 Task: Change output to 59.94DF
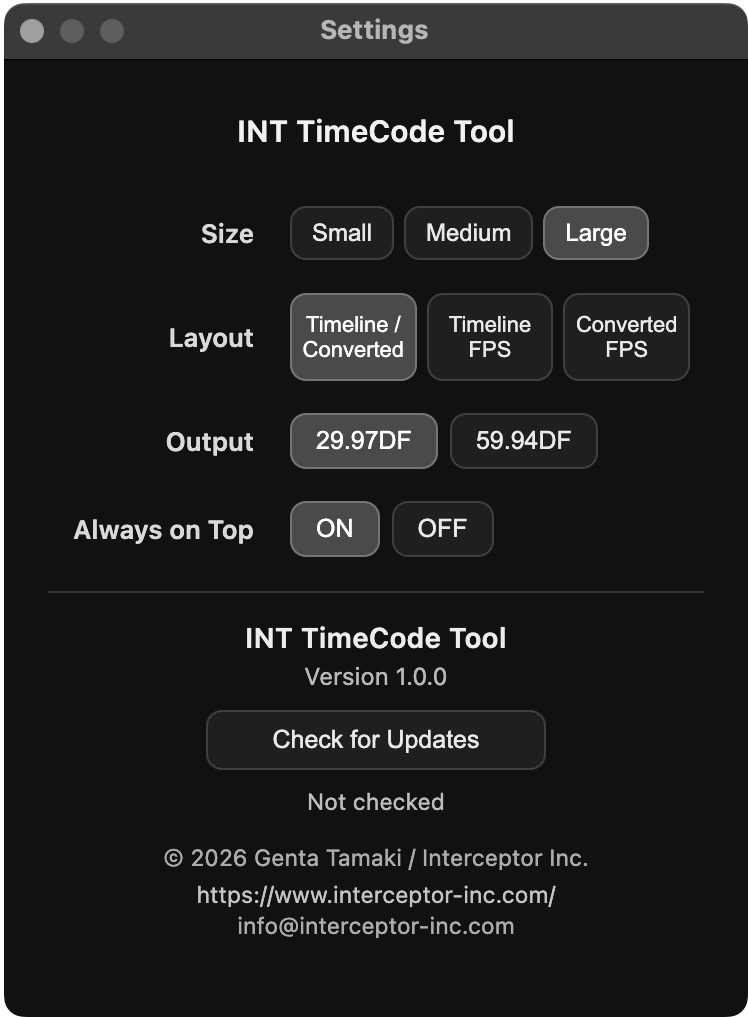tap(523, 441)
